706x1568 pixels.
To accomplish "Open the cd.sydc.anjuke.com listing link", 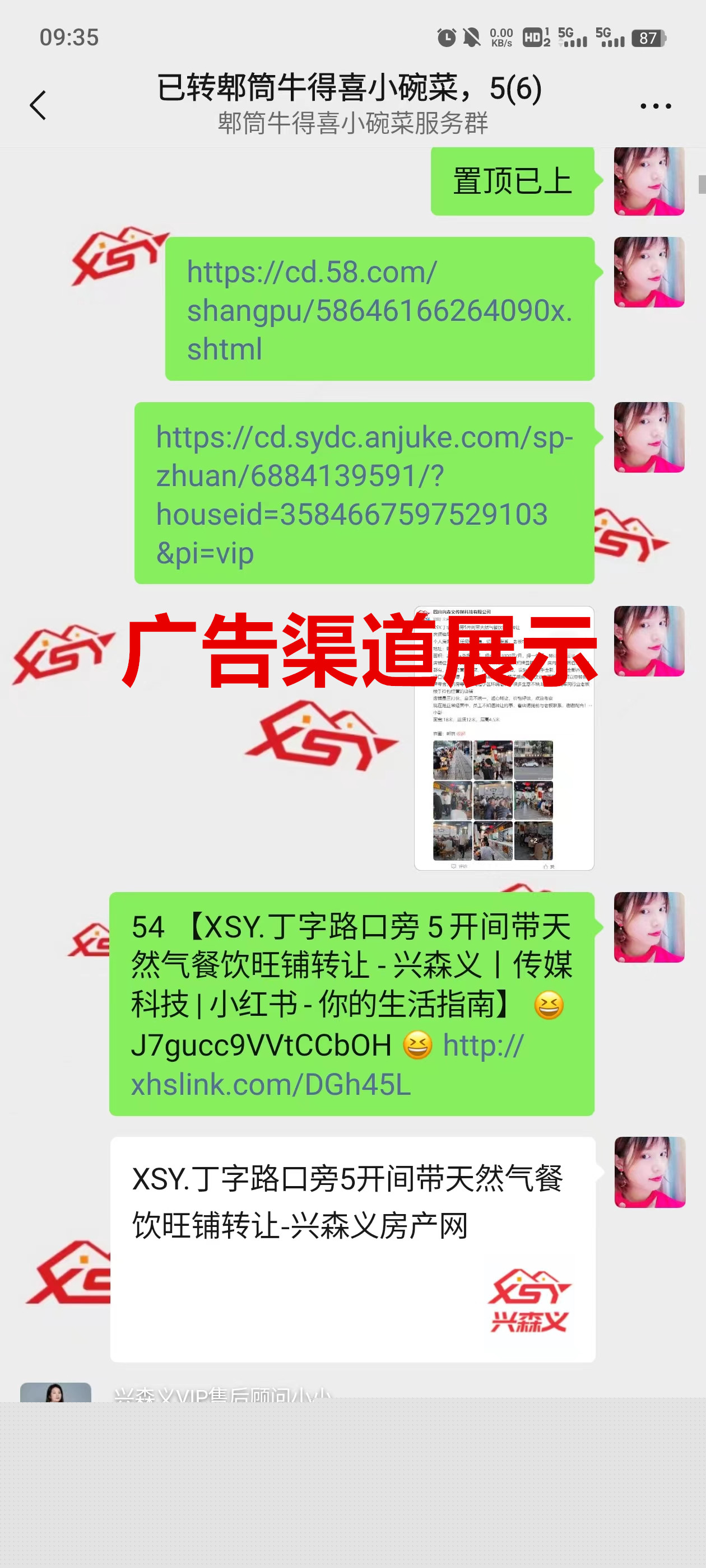I will click(364, 494).
